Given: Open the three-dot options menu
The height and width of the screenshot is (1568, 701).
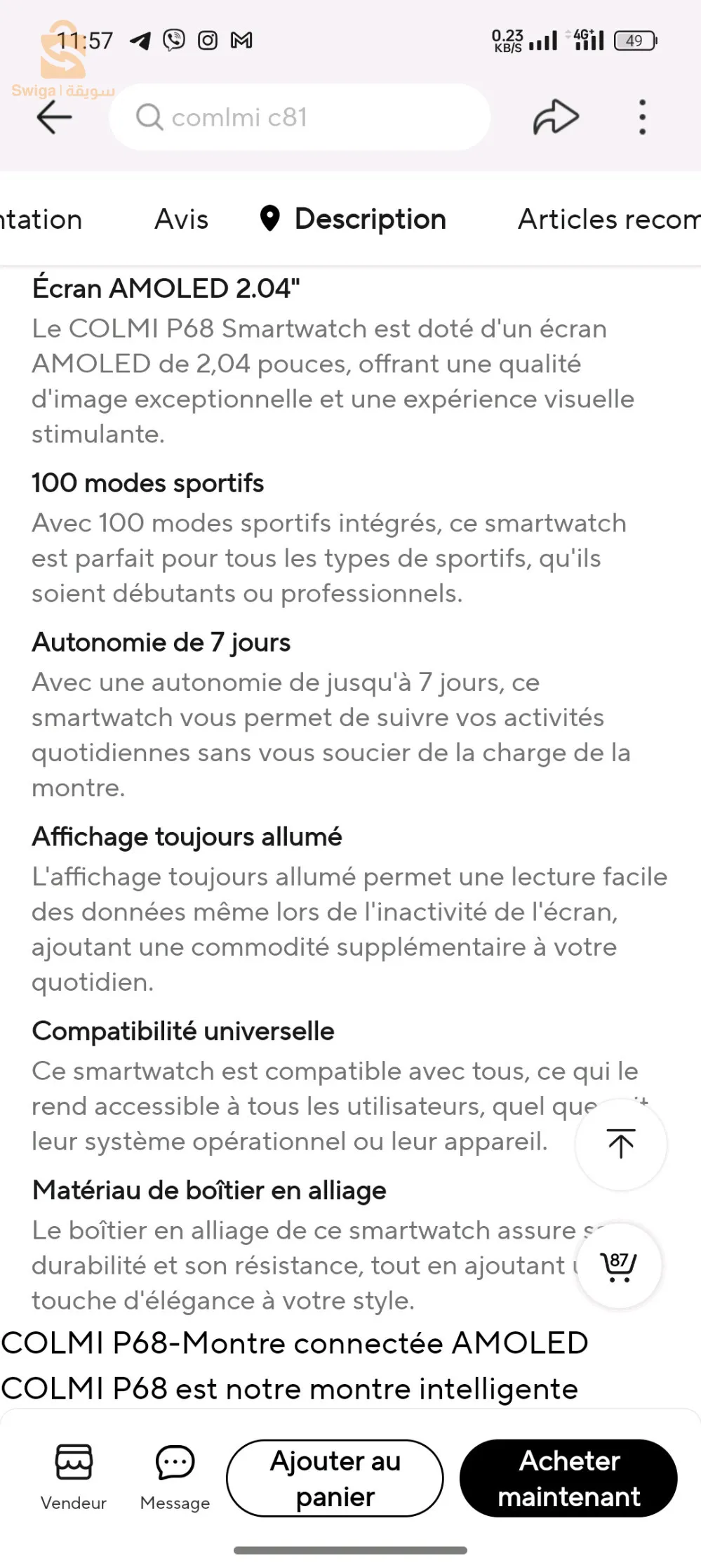Looking at the screenshot, I should pyautogui.click(x=642, y=117).
